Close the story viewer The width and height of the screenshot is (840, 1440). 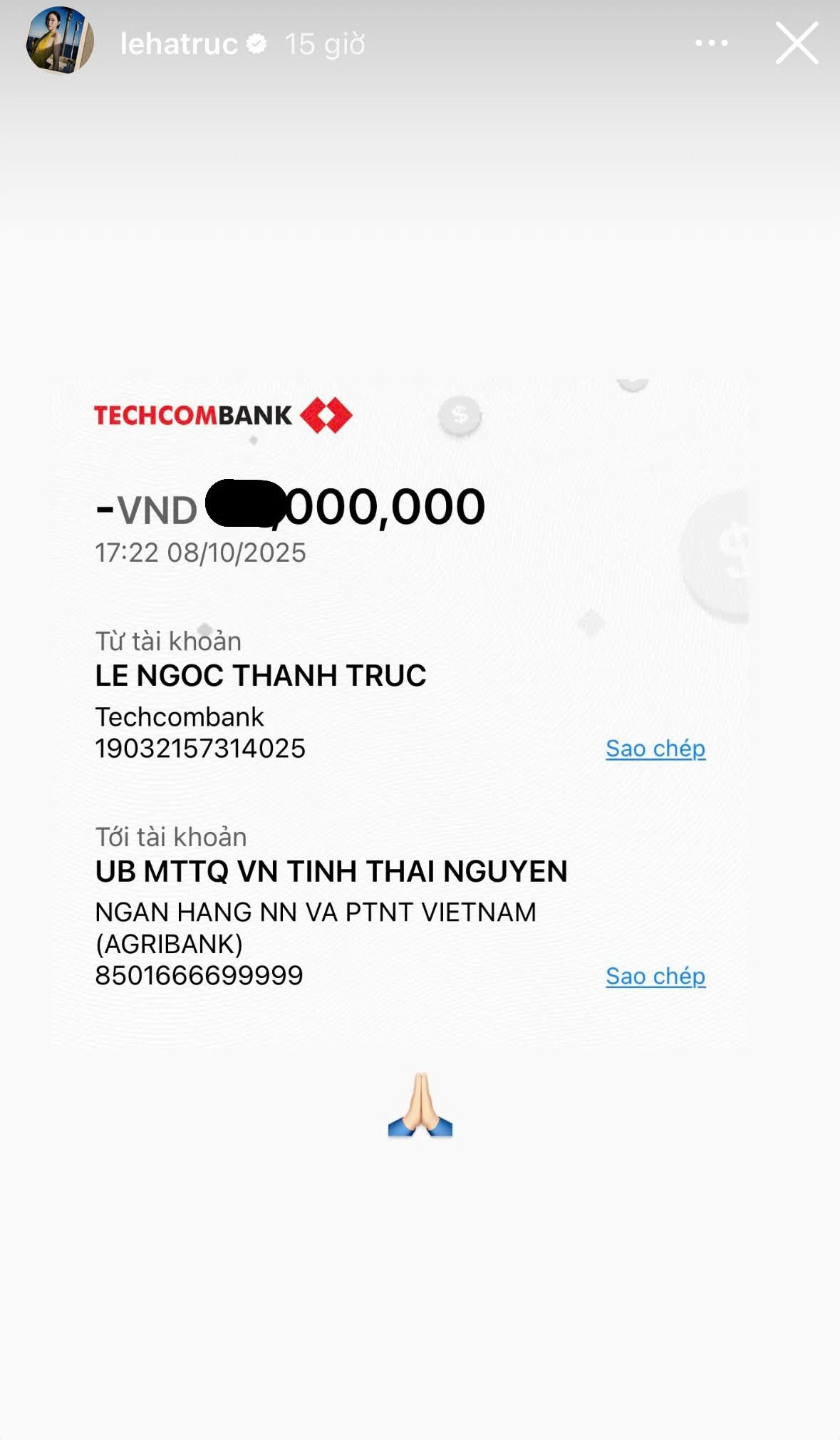pyautogui.click(x=797, y=43)
